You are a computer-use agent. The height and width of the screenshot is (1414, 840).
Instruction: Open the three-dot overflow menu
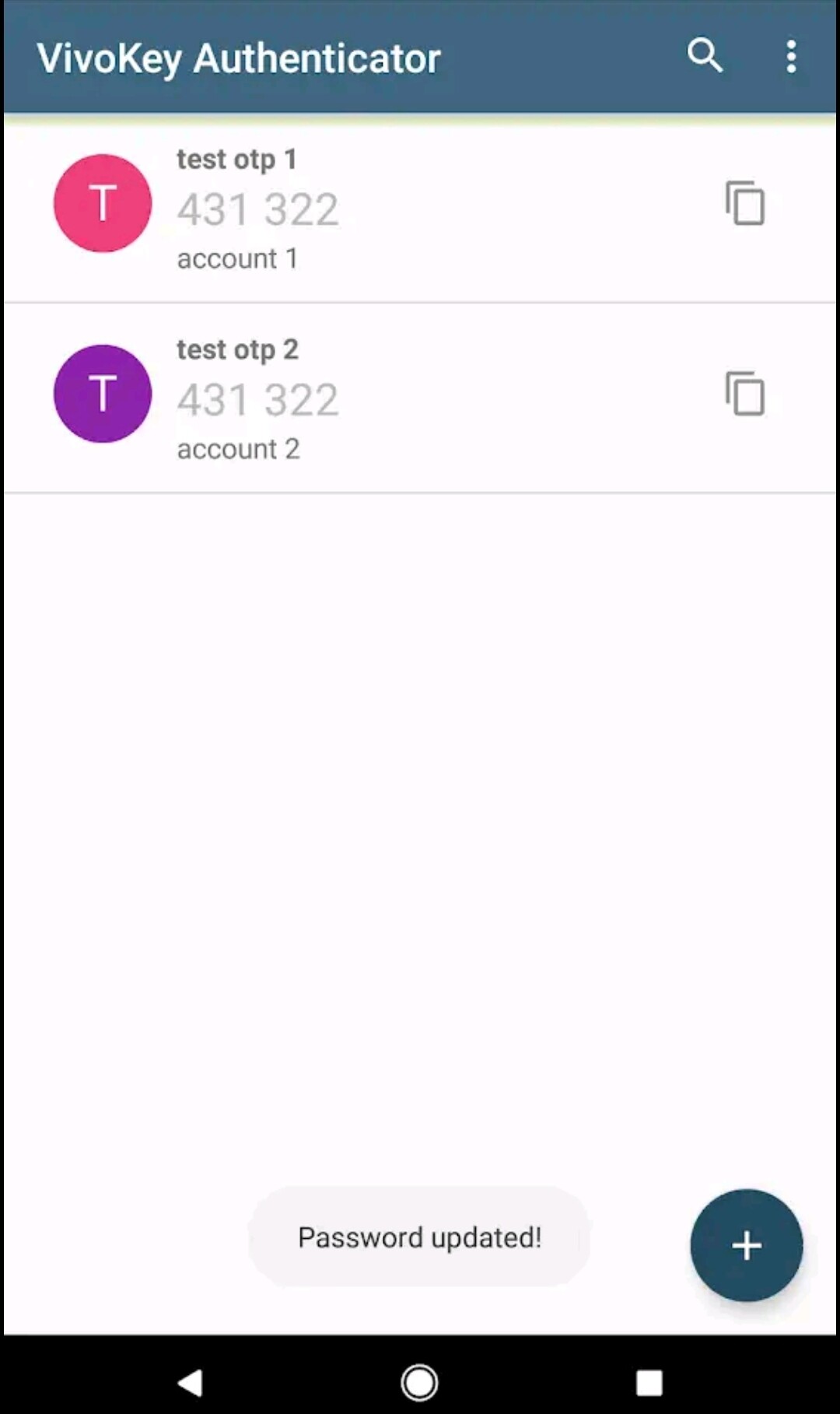tap(791, 57)
